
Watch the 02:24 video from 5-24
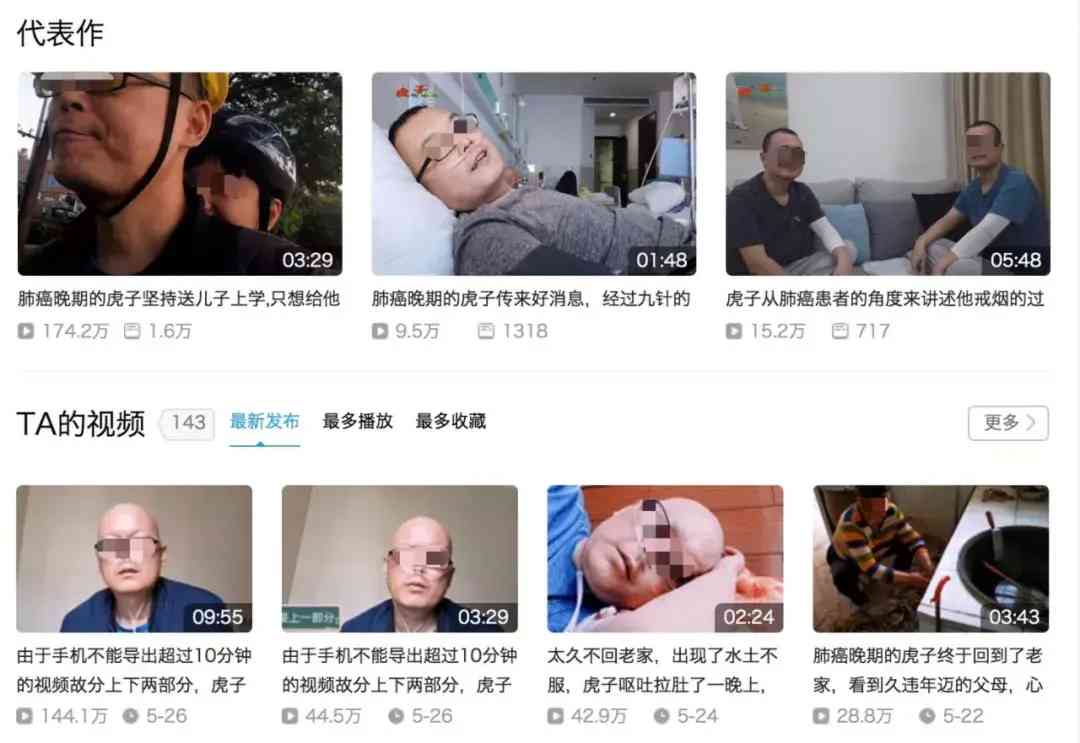coord(665,558)
